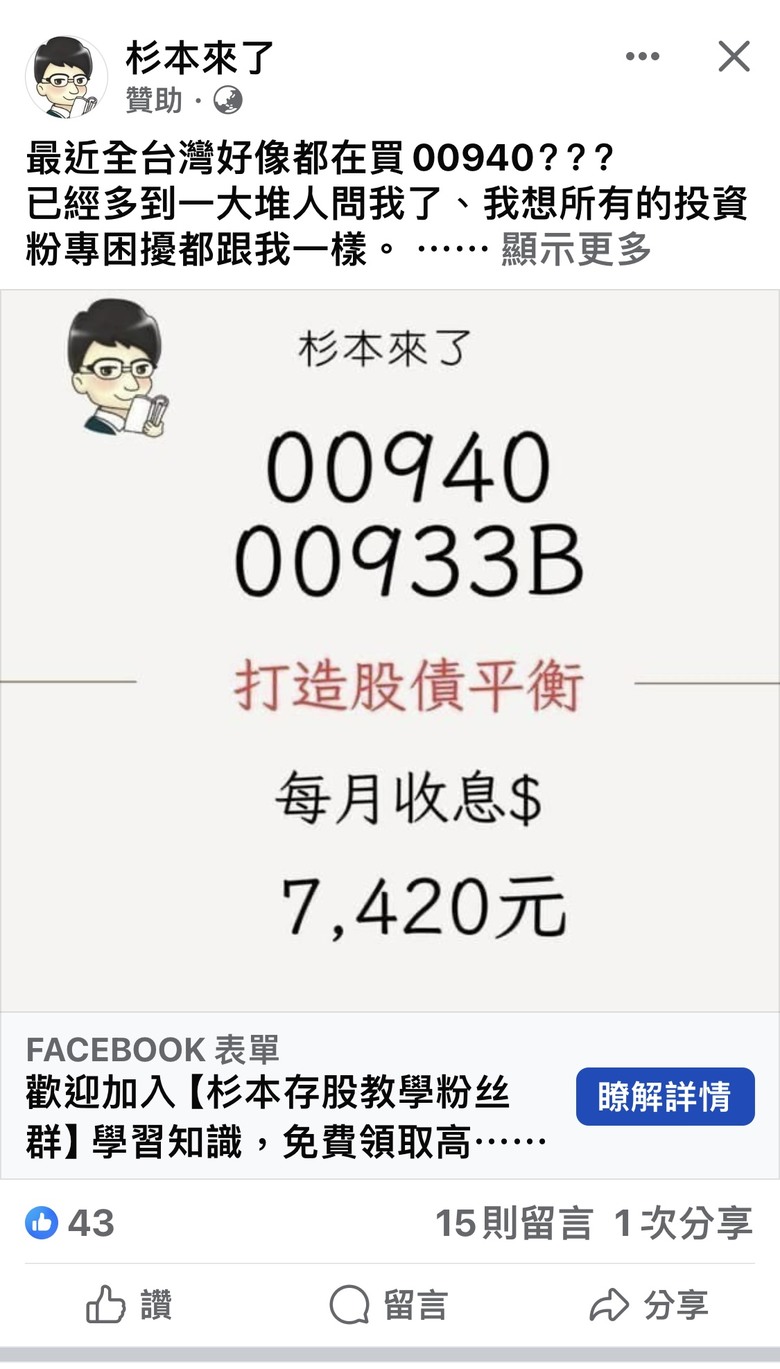The width and height of the screenshot is (780, 1369).
Task: Expand post text via 顯示更多
Action: point(576,249)
